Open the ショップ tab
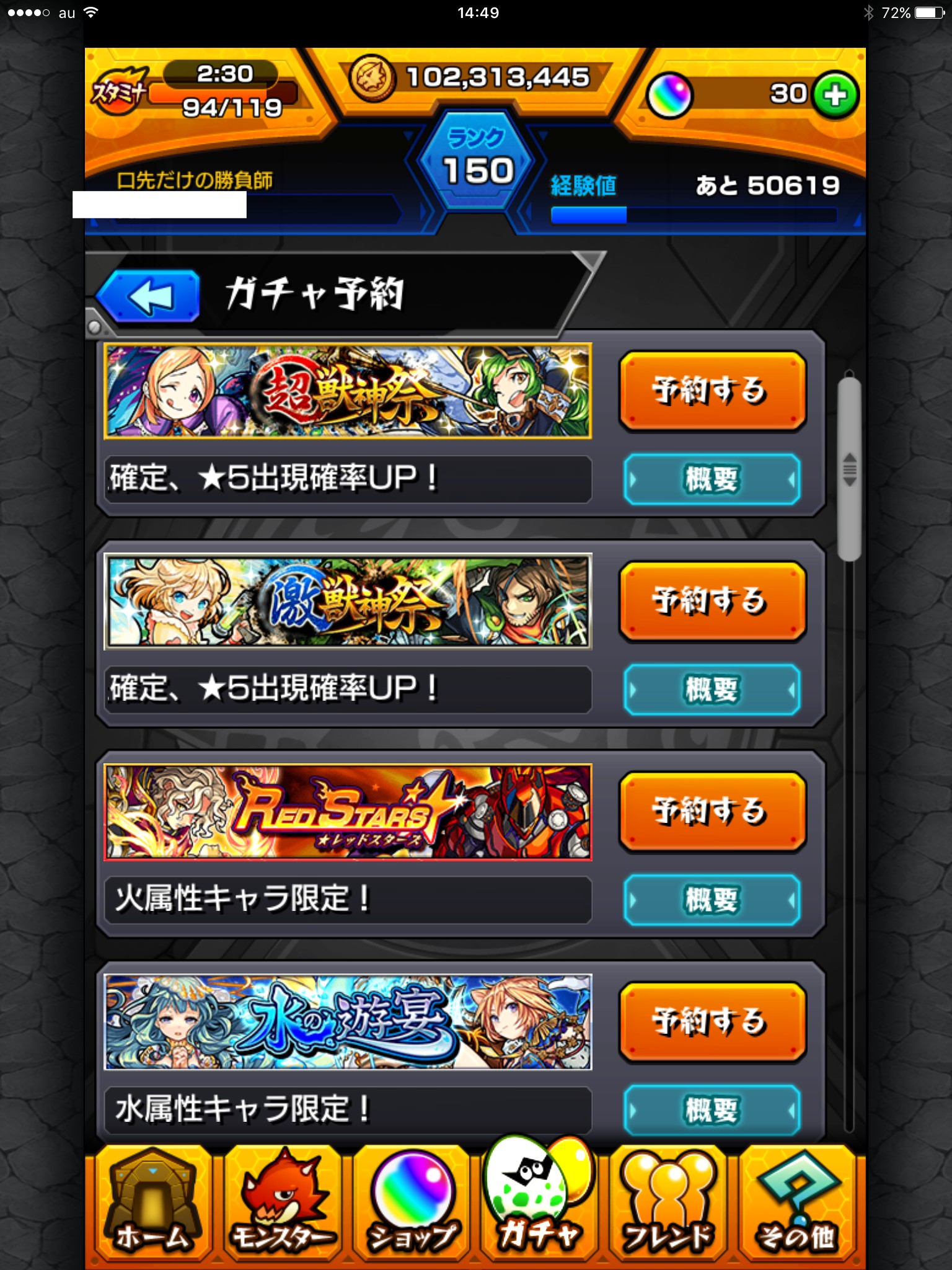952x1270 pixels. tap(412, 1203)
